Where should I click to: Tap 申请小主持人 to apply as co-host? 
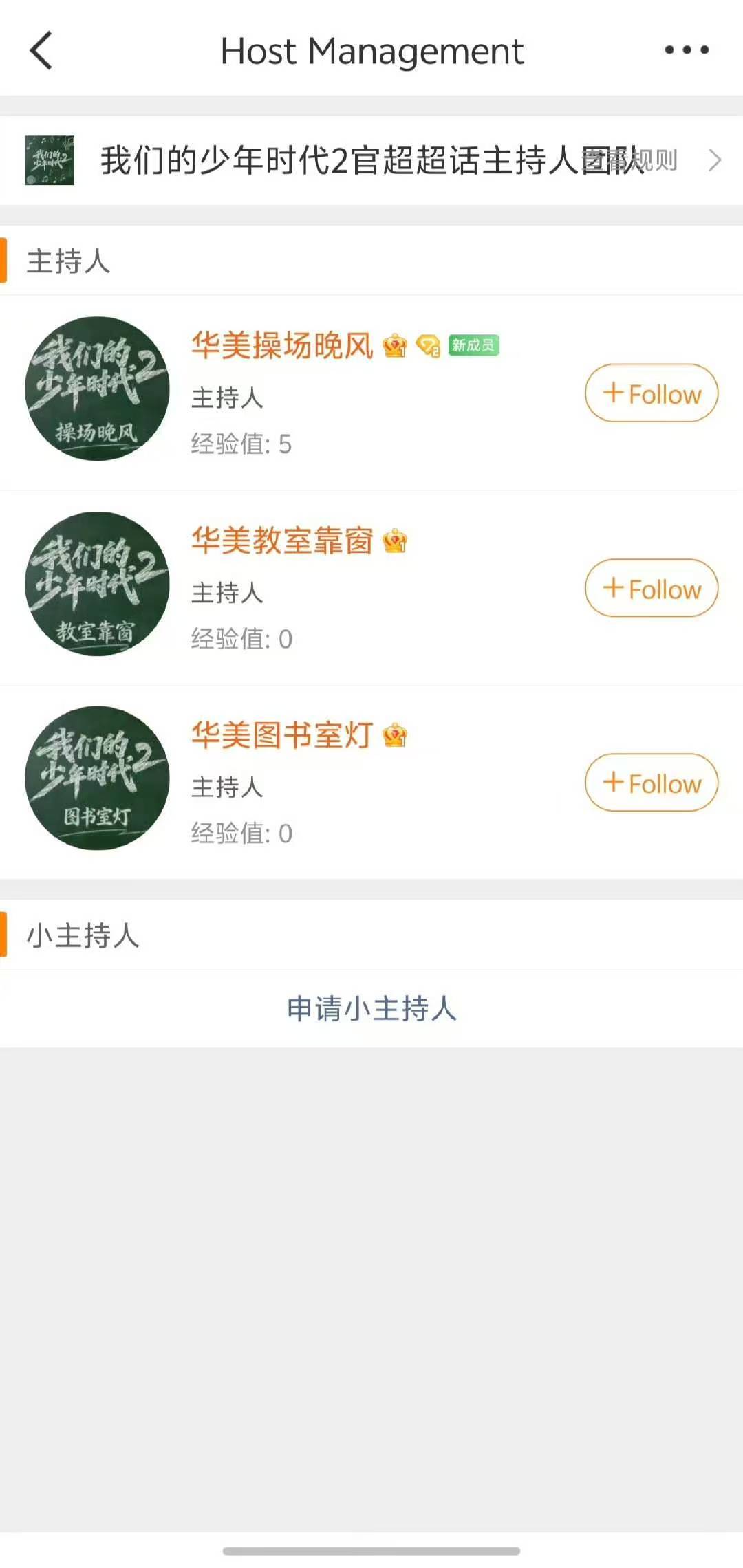[x=370, y=1009]
